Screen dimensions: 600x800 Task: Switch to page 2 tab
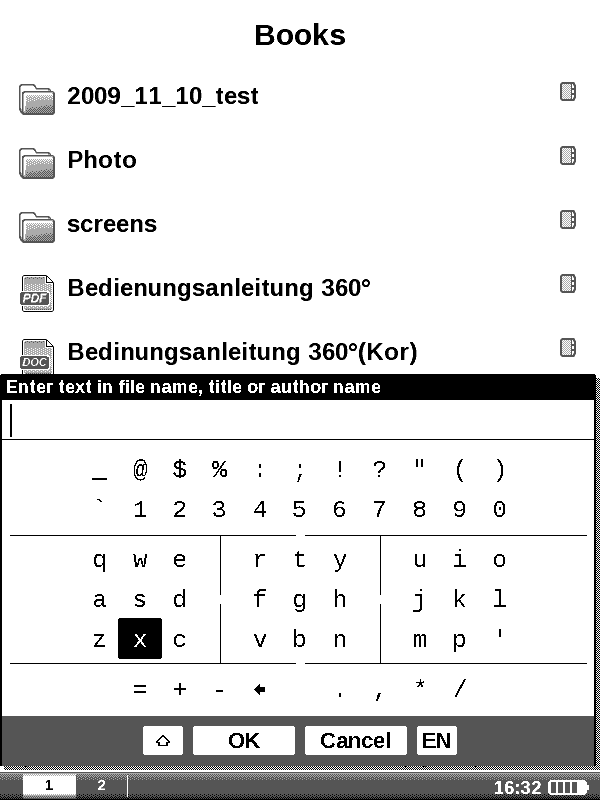tap(101, 786)
